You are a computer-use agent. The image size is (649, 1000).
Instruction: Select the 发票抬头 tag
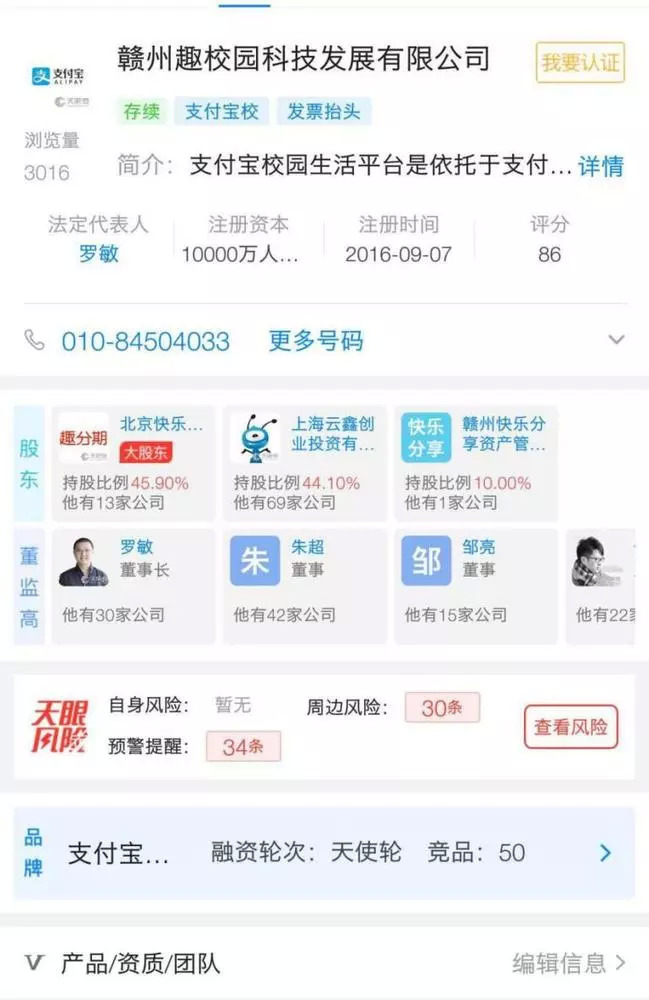click(x=324, y=111)
